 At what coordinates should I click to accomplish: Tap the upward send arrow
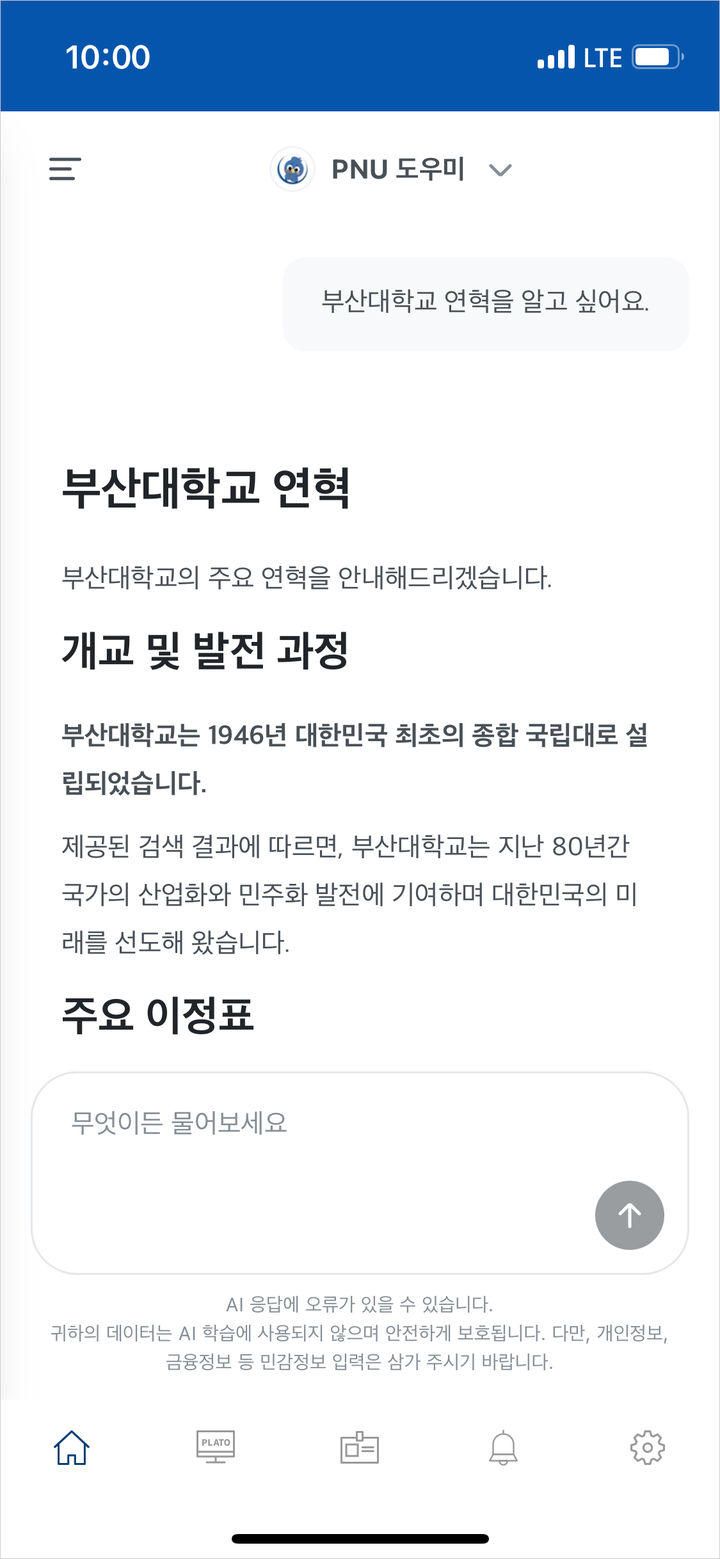pyautogui.click(x=629, y=1215)
